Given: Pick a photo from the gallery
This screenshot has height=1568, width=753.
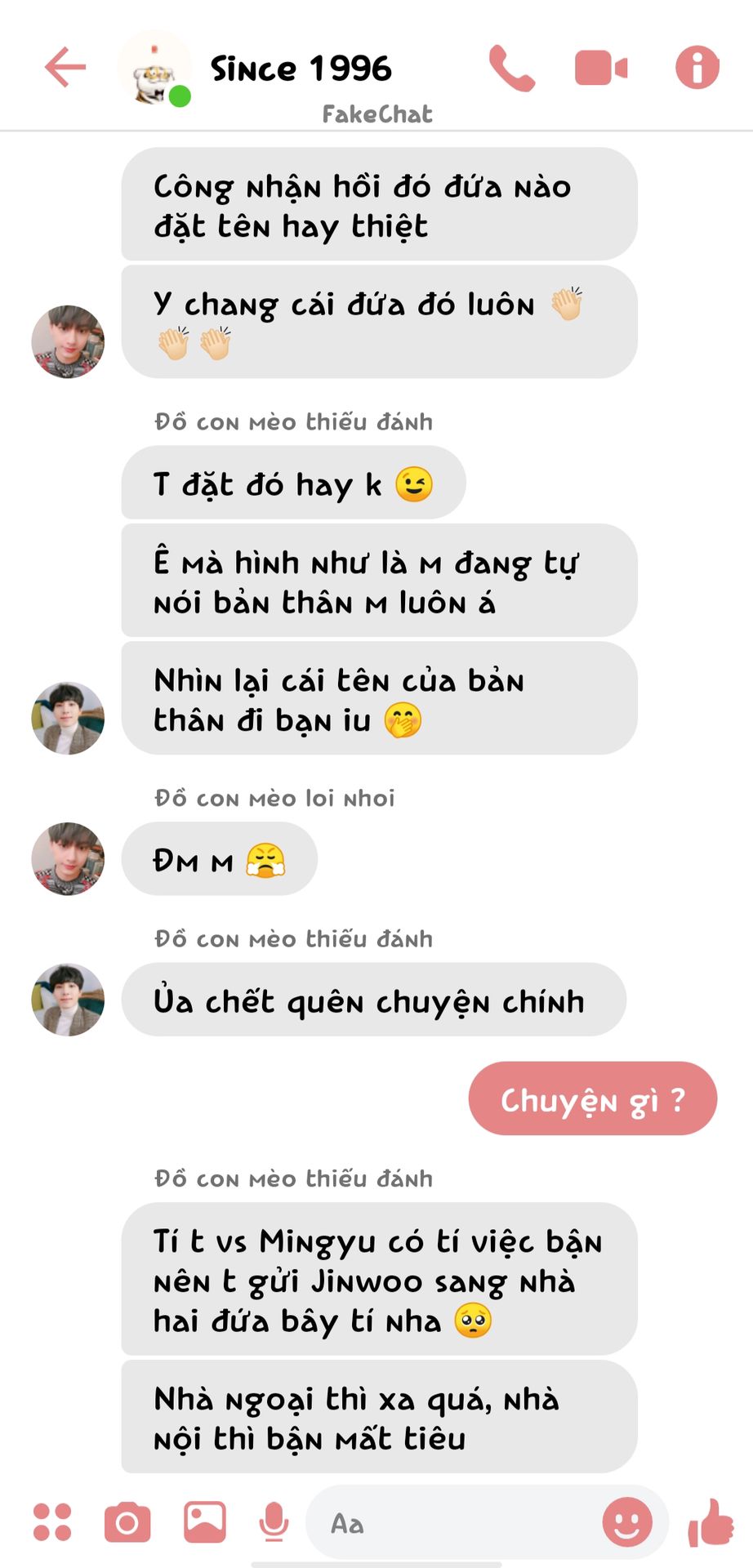Looking at the screenshot, I should 204,1522.
